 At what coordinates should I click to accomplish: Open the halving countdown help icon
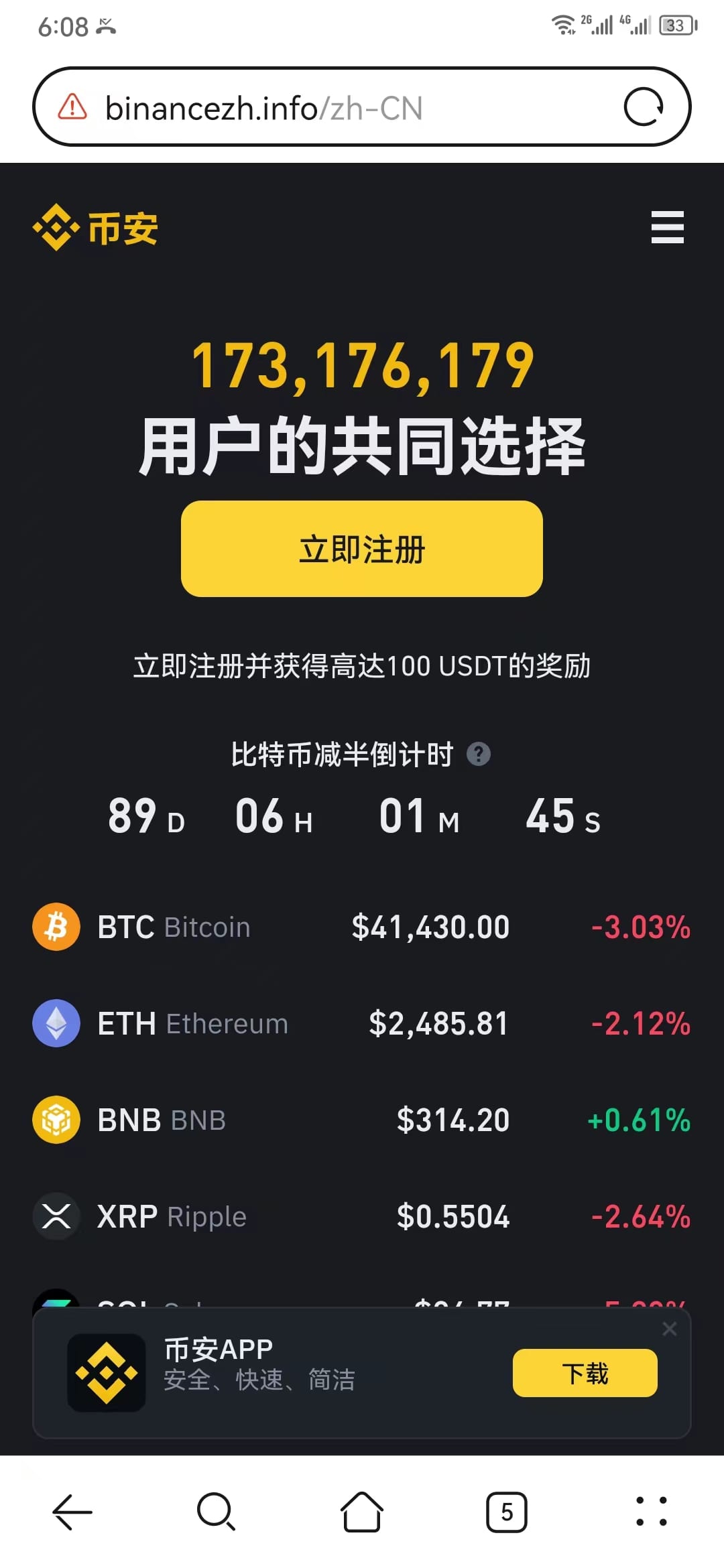pyautogui.click(x=478, y=755)
